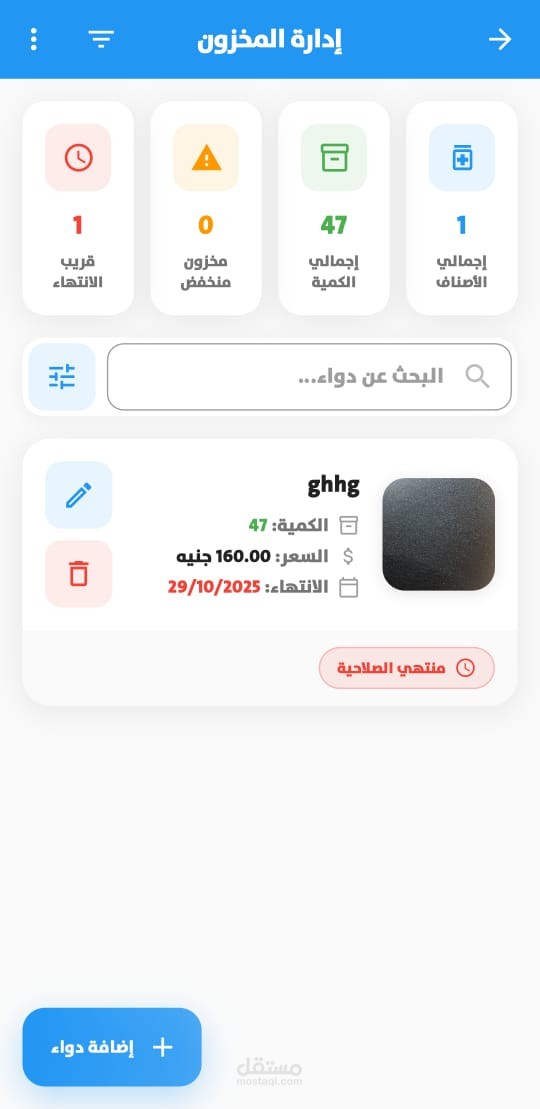Select the قريب الانتهاء stat card
This screenshot has height=1109, width=540.
coord(78,208)
